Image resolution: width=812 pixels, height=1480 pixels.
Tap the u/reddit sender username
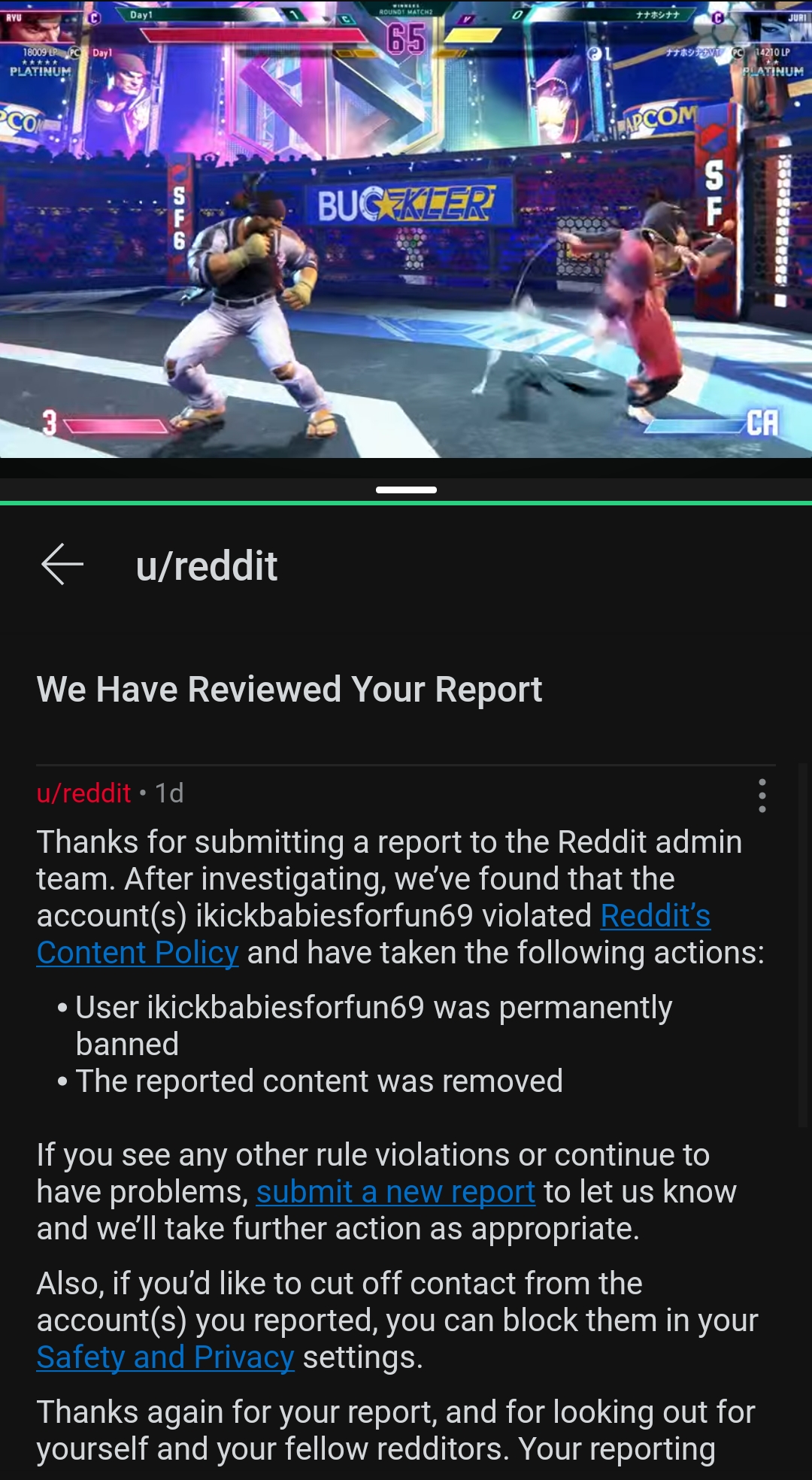[84, 793]
